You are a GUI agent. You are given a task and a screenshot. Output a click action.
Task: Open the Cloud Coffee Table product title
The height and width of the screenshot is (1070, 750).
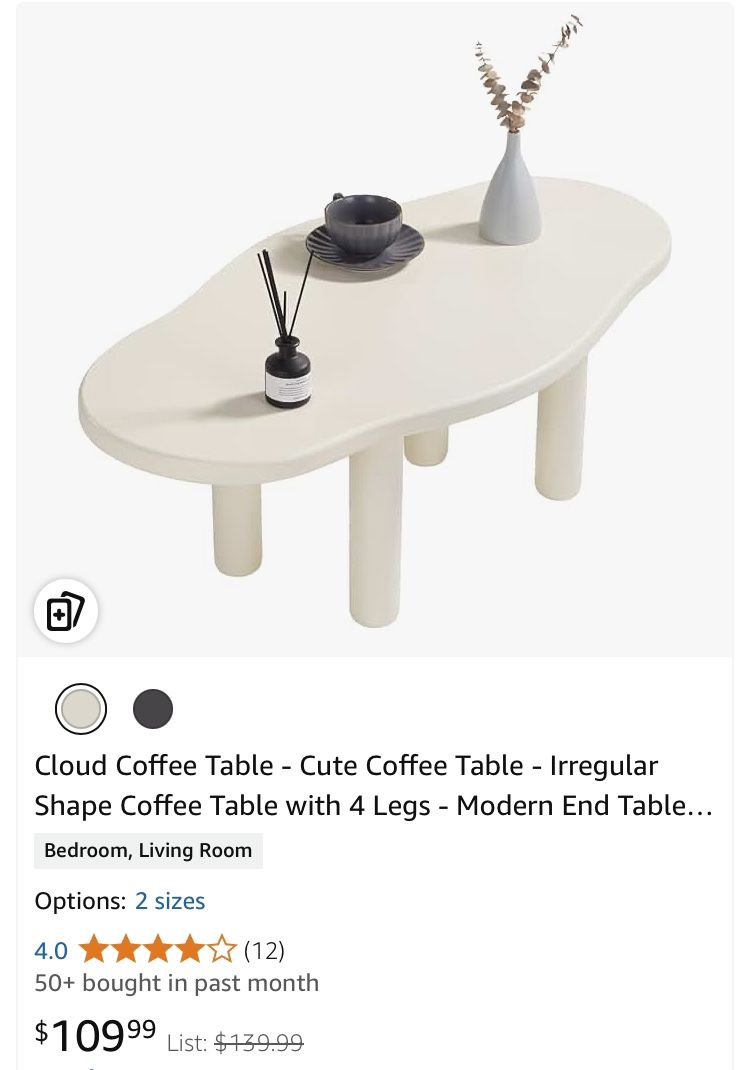coord(373,785)
